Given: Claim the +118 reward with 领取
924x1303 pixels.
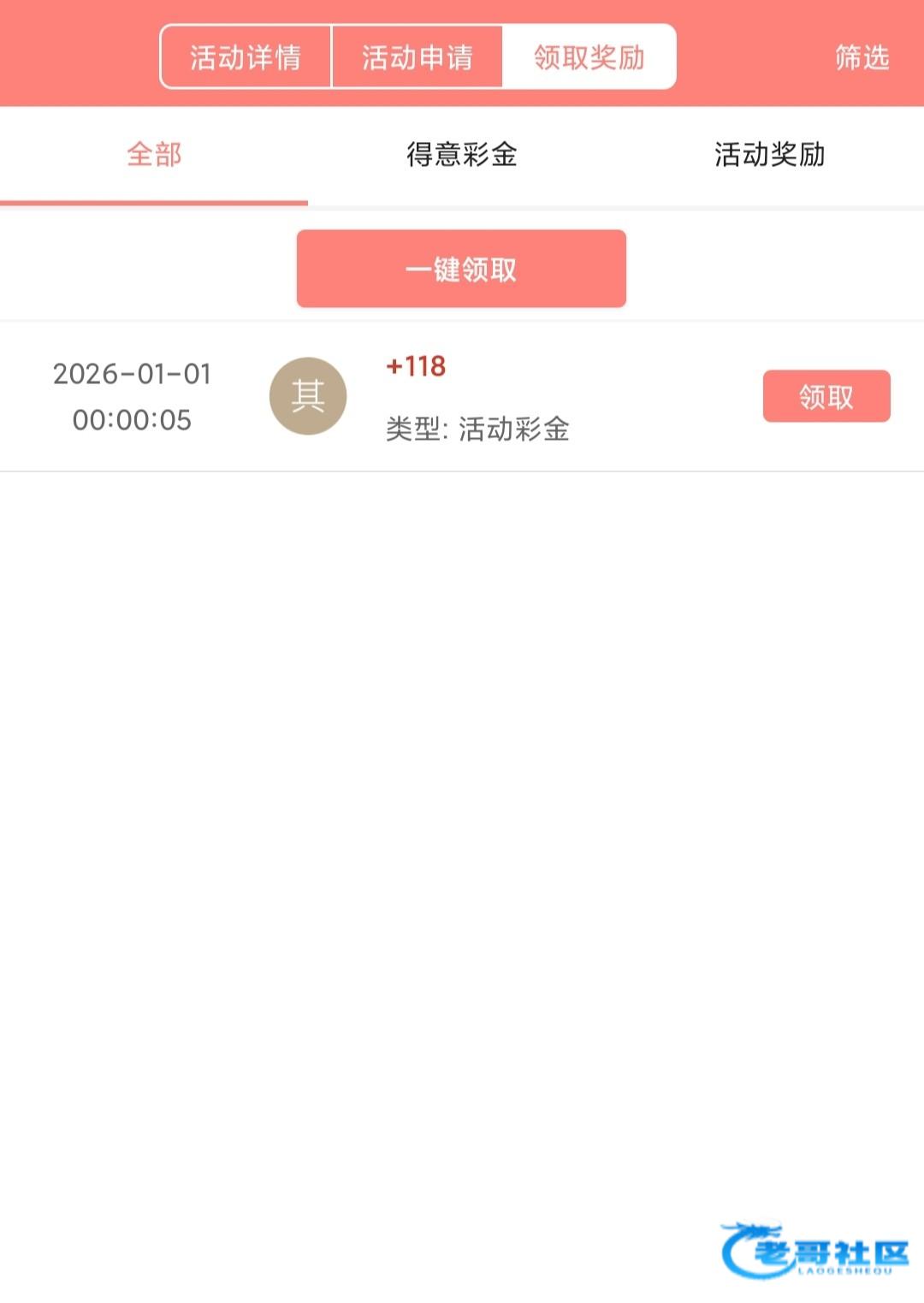Looking at the screenshot, I should coord(826,396).
